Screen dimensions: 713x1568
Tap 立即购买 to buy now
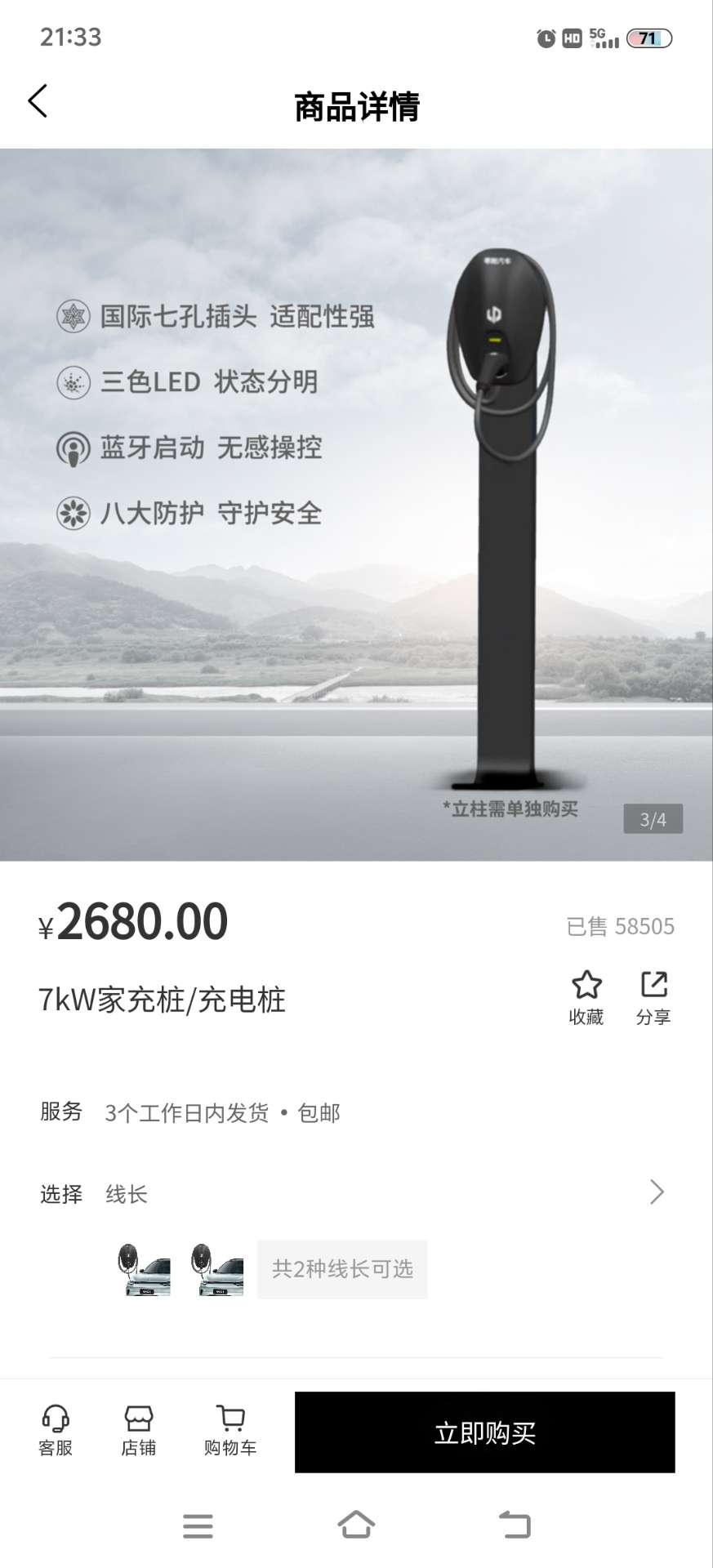point(484,1432)
